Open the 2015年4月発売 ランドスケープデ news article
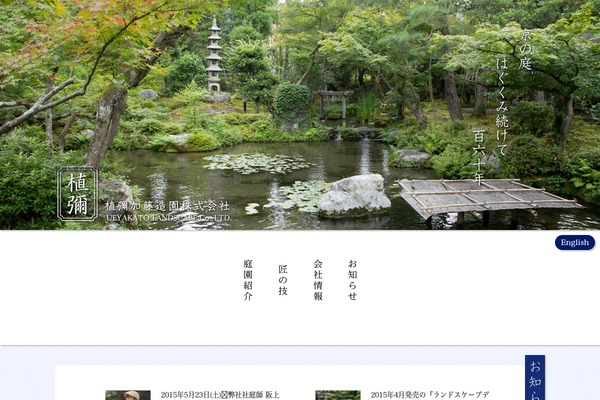 tap(428, 395)
